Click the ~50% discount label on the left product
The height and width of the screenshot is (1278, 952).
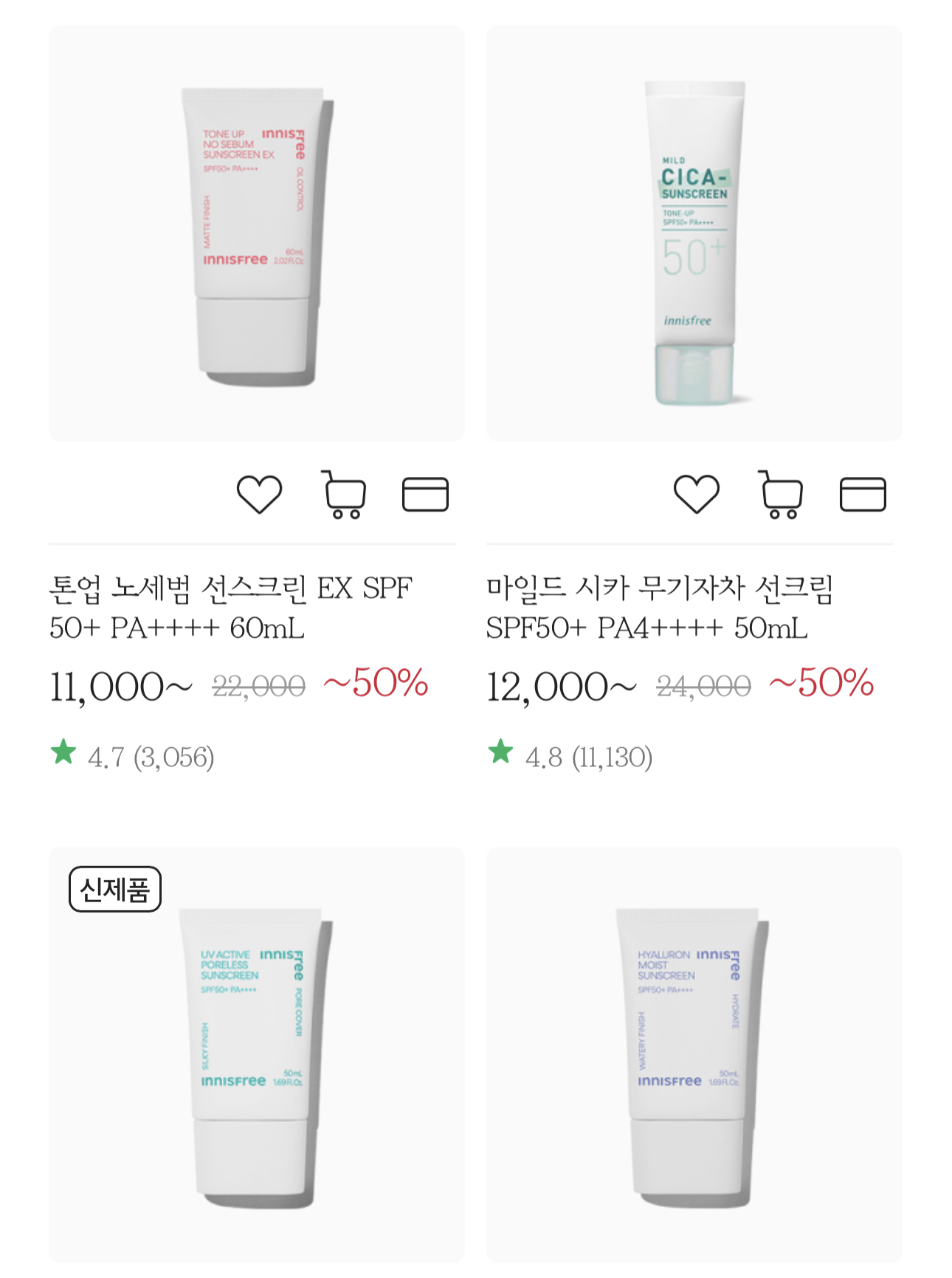coord(376,683)
